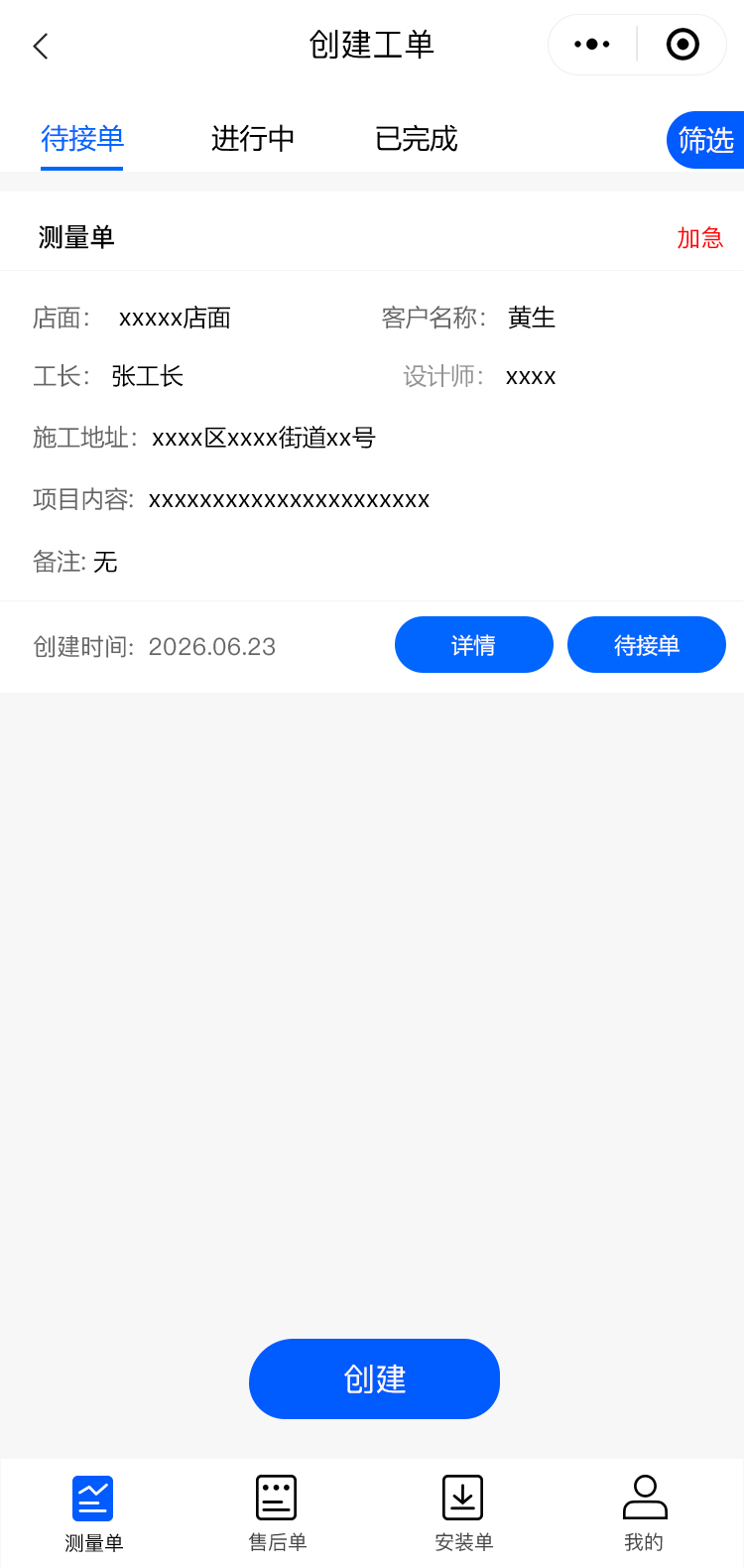View 详情 of the measurement order

(473, 645)
